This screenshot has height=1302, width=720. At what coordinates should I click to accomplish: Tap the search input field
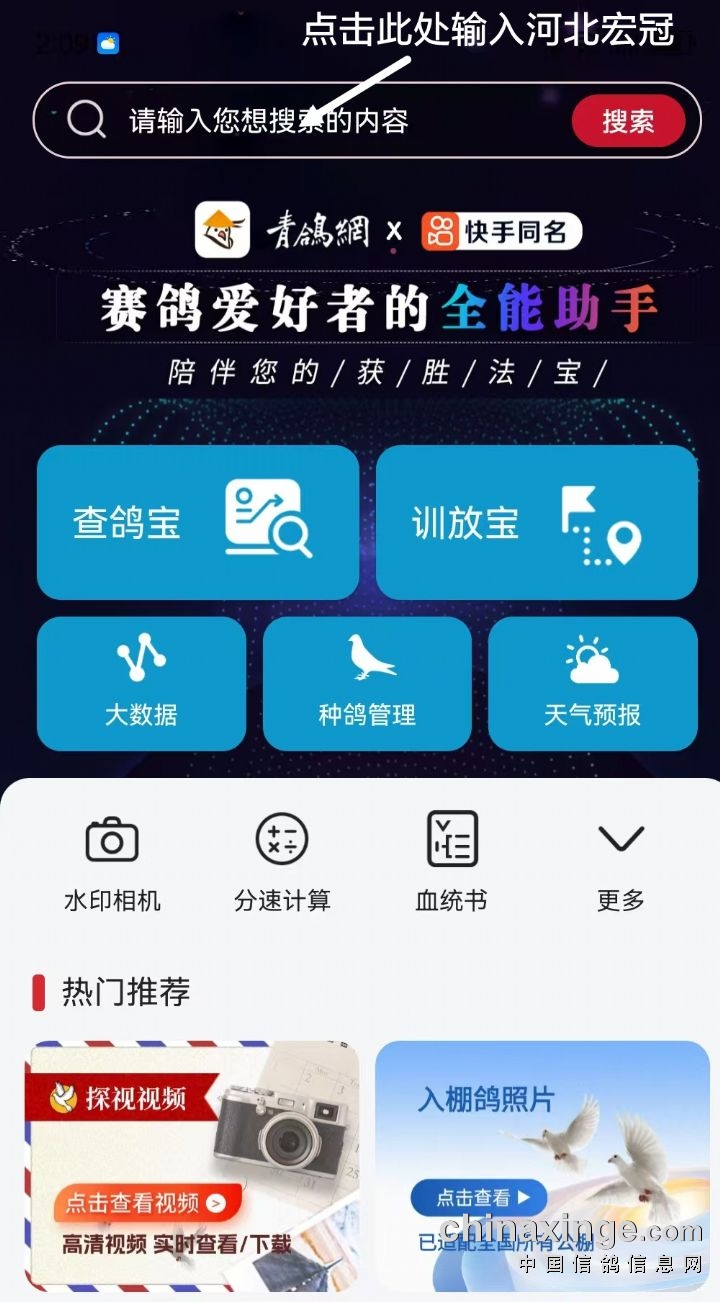coord(300,121)
